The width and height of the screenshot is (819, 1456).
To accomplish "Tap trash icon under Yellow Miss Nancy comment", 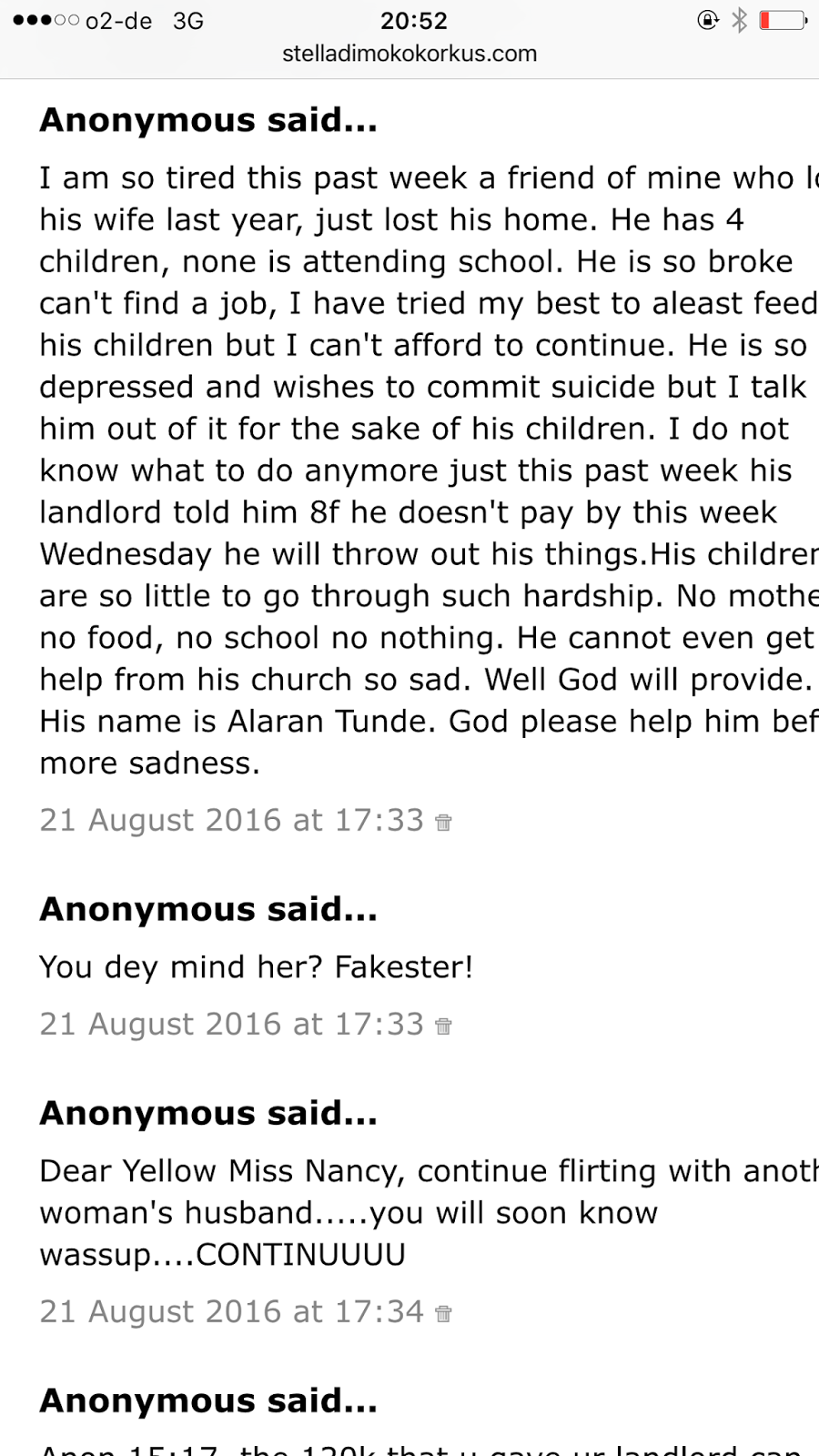I will pos(443,1314).
